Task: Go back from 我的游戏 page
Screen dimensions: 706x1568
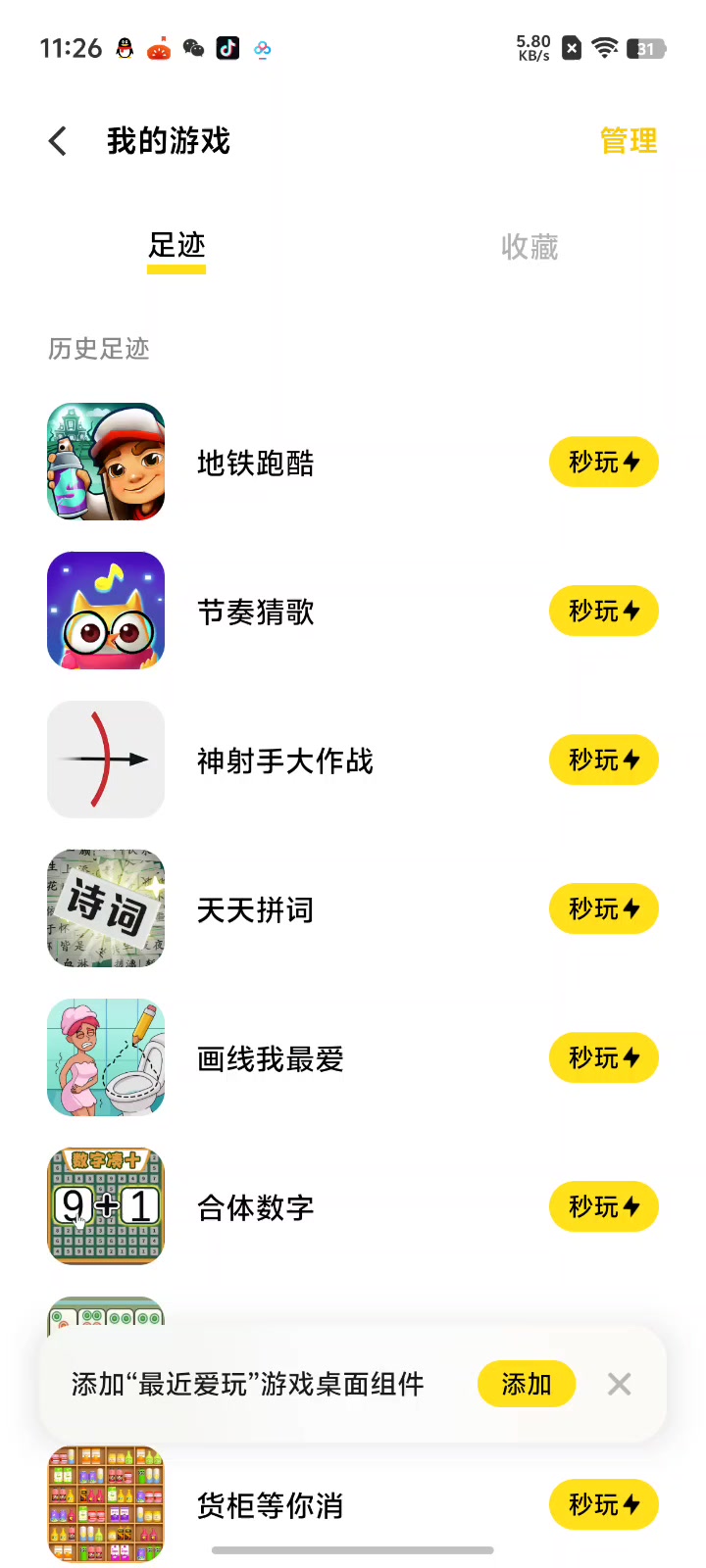Action: (58, 141)
